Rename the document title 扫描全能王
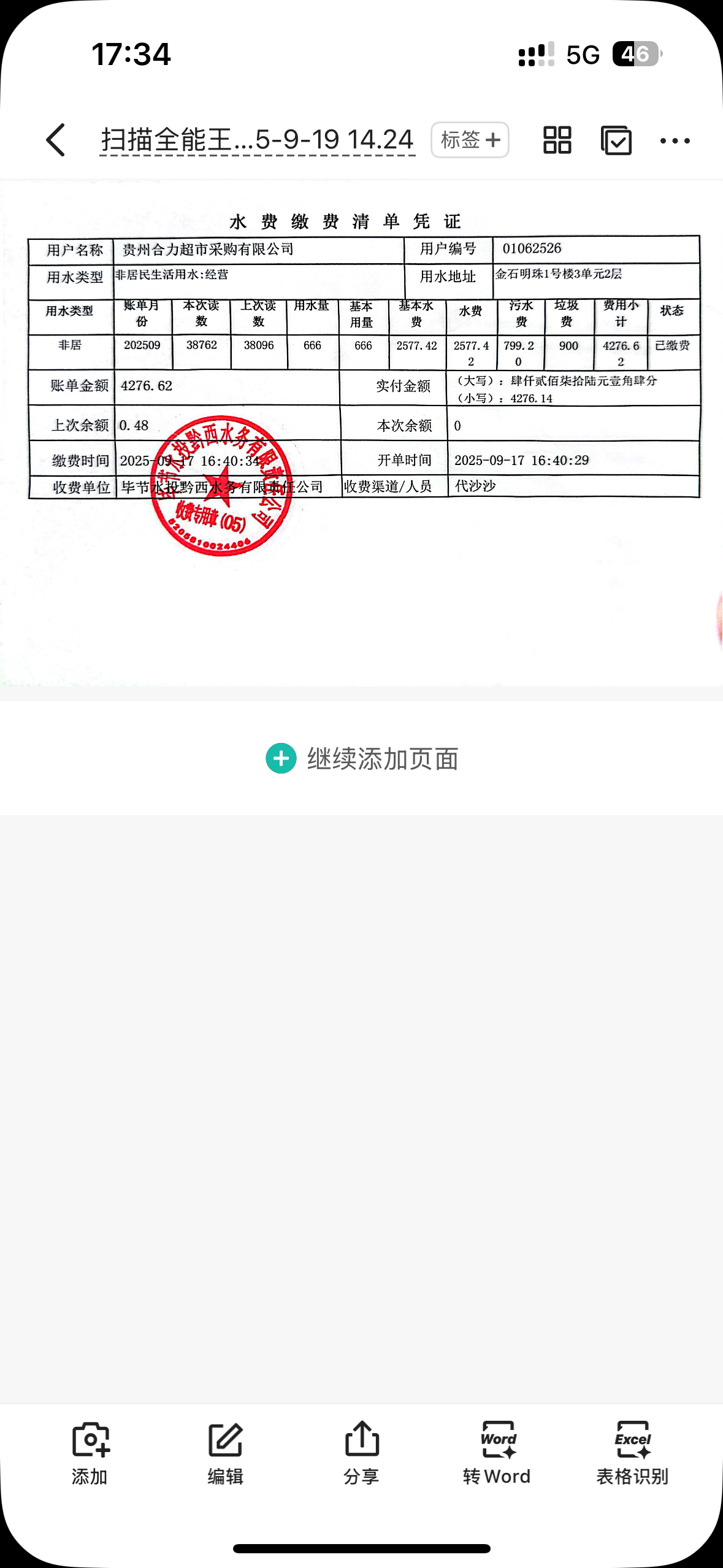Screen dimensions: 723x1568 (x=257, y=140)
